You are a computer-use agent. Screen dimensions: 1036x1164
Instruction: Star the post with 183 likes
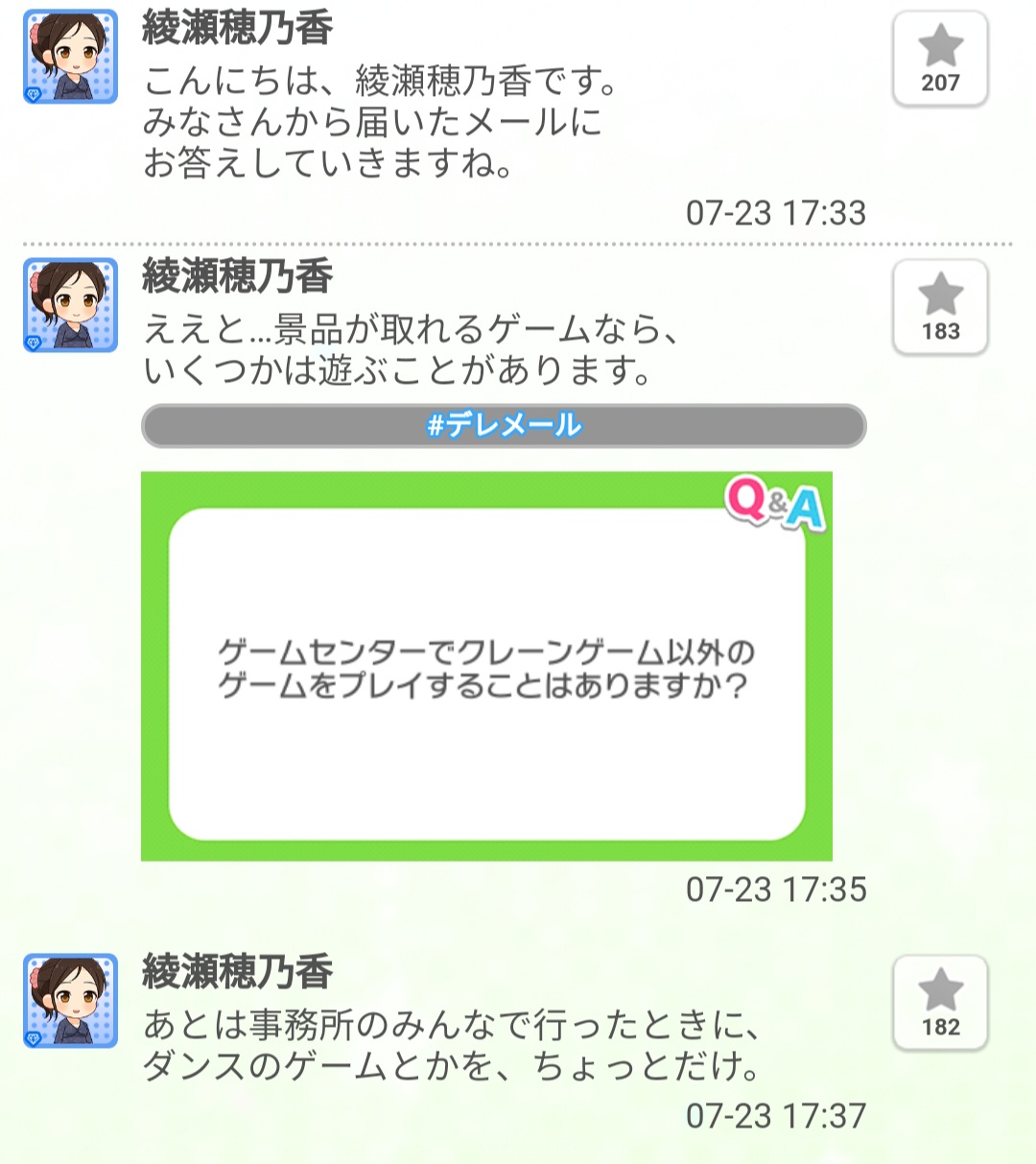coord(940,307)
